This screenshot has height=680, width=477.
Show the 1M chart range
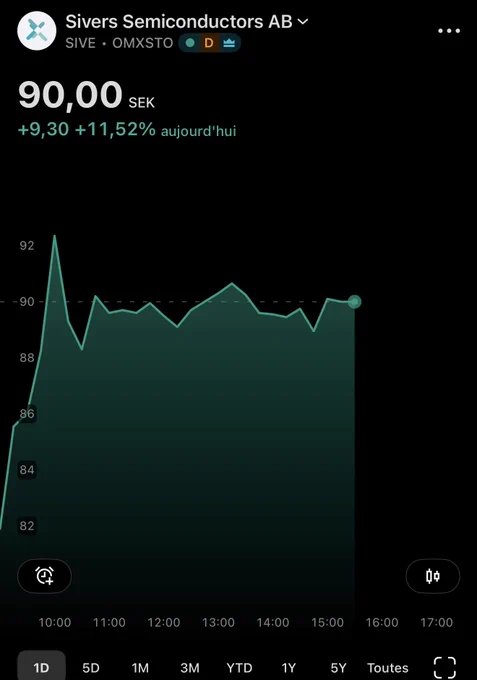click(140, 667)
